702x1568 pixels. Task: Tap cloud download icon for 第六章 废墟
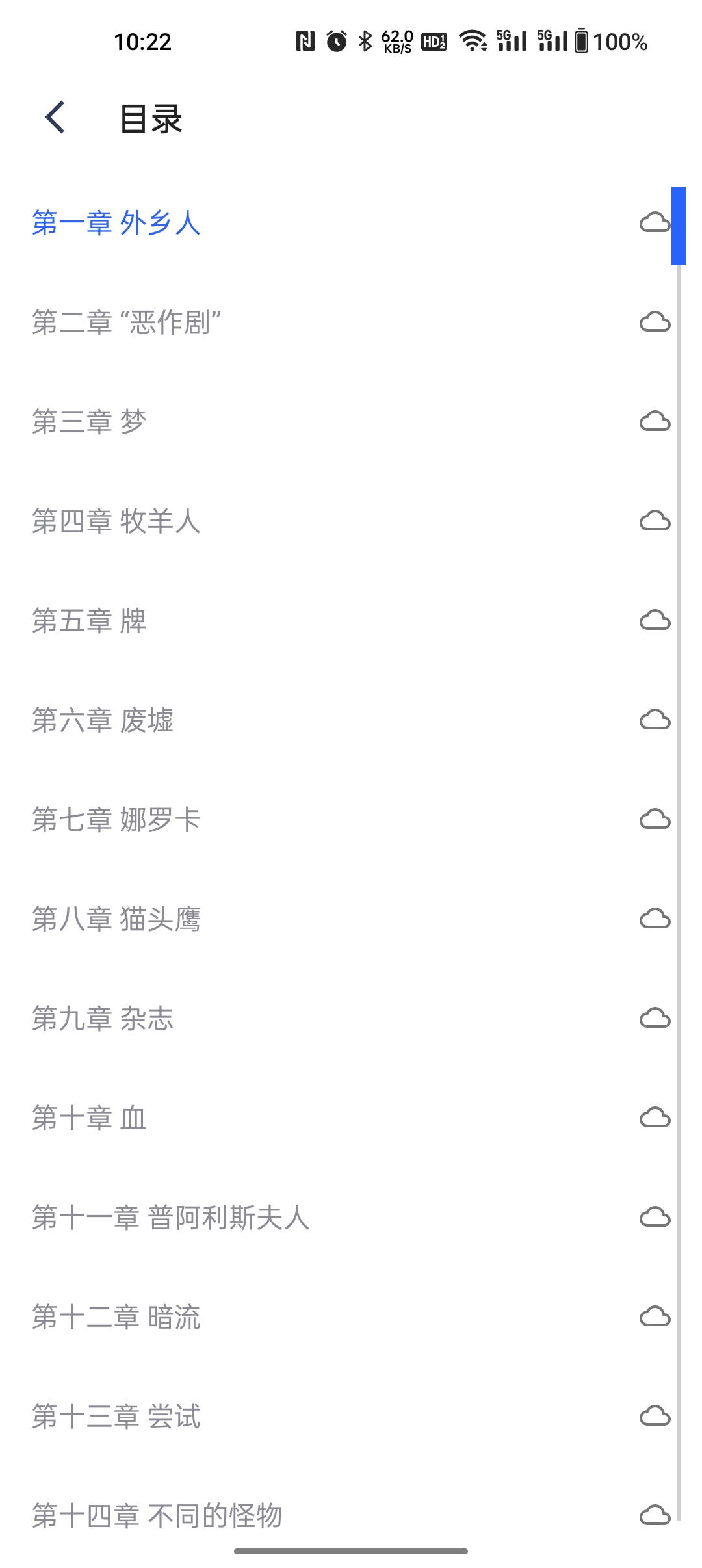[656, 720]
